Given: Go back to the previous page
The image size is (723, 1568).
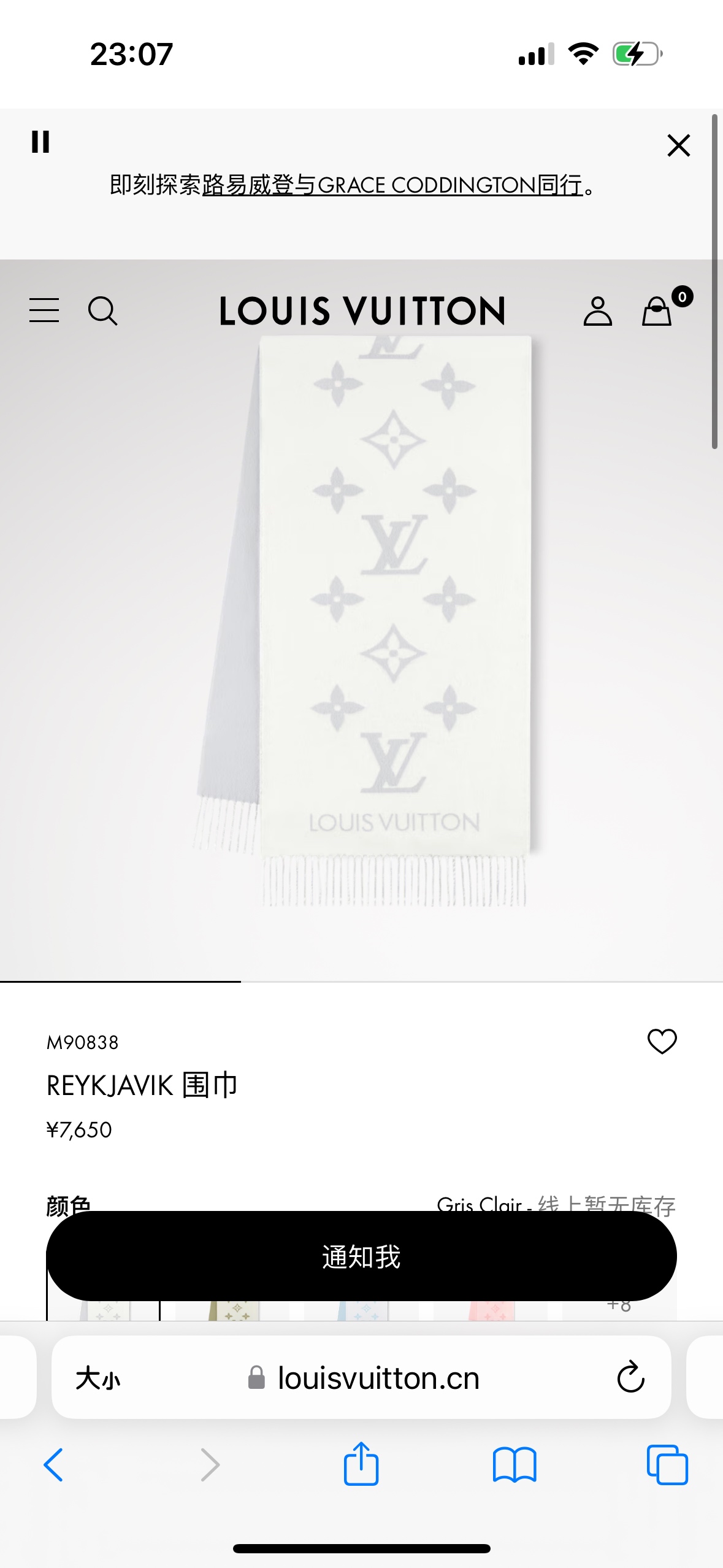Looking at the screenshot, I should (53, 1465).
